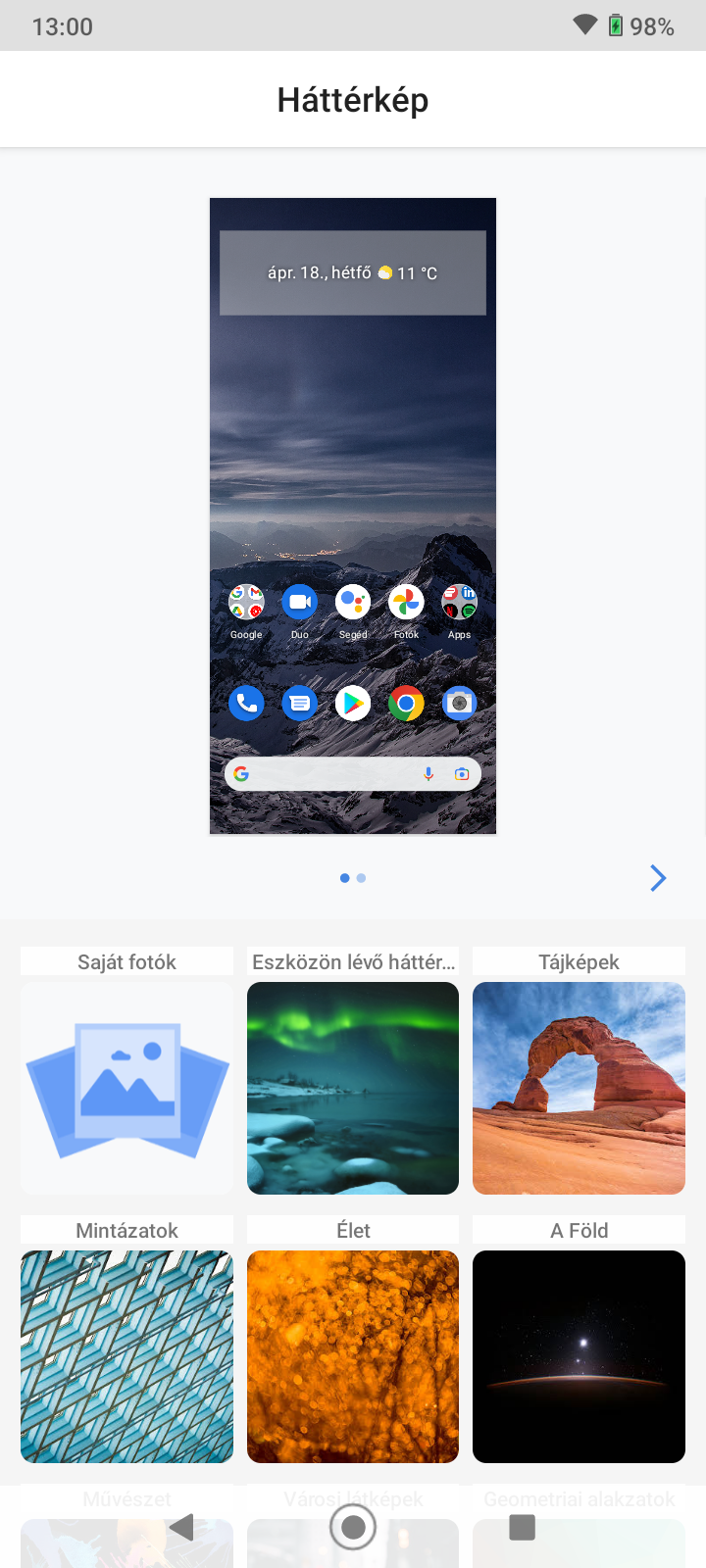Image resolution: width=706 pixels, height=1568 pixels.
Task: Open the Saját fotók category
Action: coord(126,1088)
